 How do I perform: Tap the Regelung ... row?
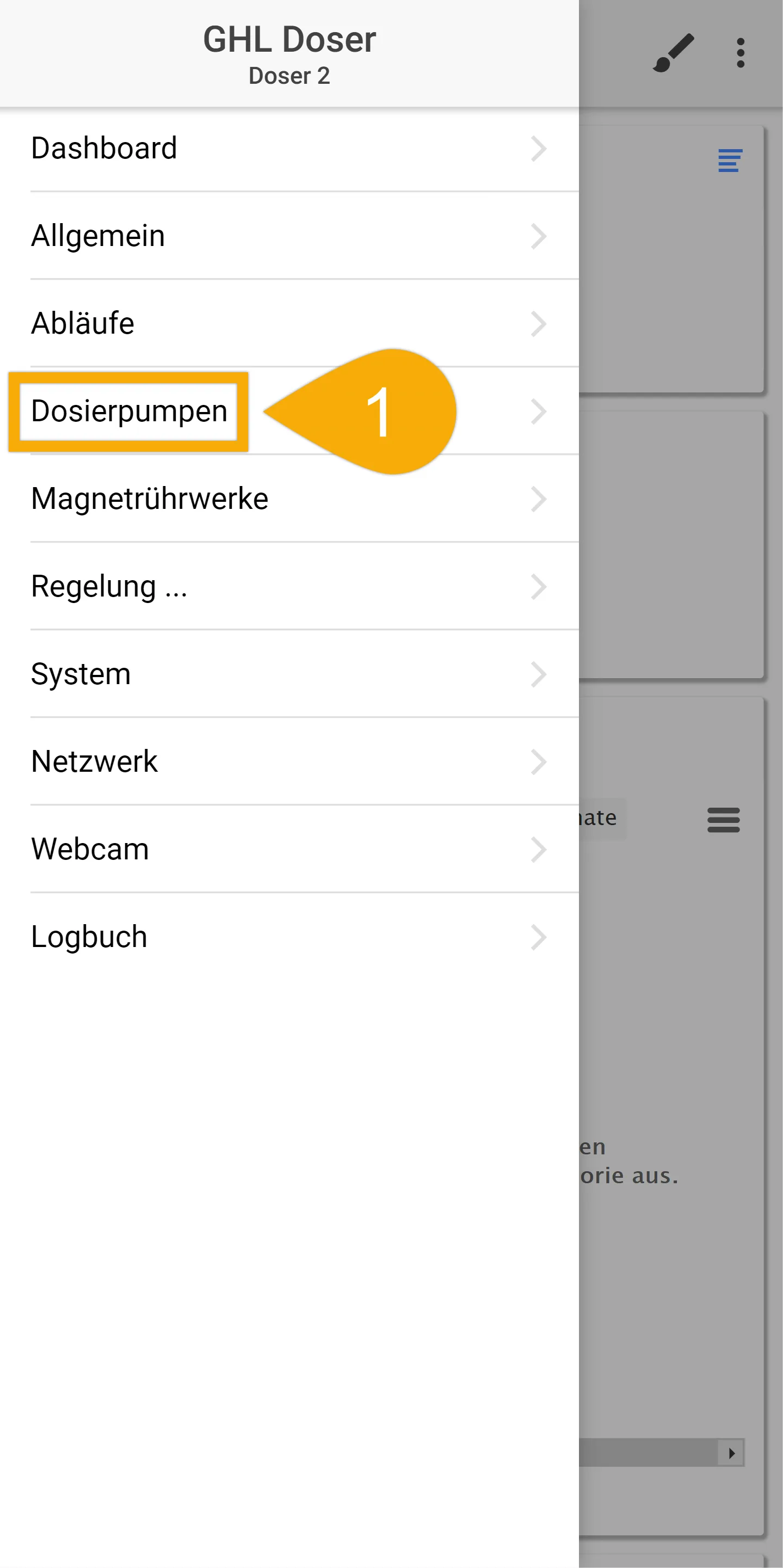(289, 586)
